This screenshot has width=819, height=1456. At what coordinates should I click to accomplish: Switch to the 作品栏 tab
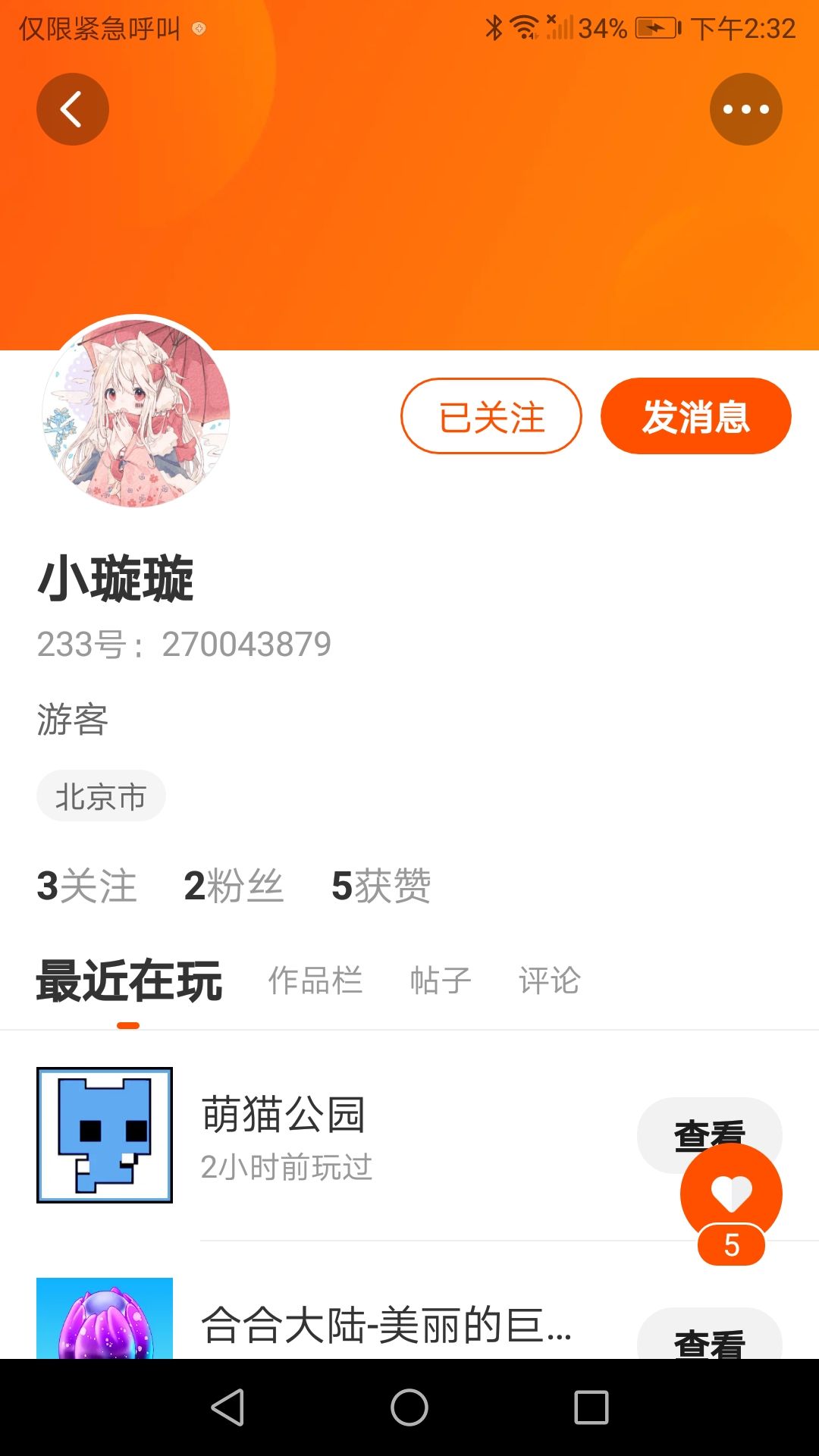tap(315, 981)
